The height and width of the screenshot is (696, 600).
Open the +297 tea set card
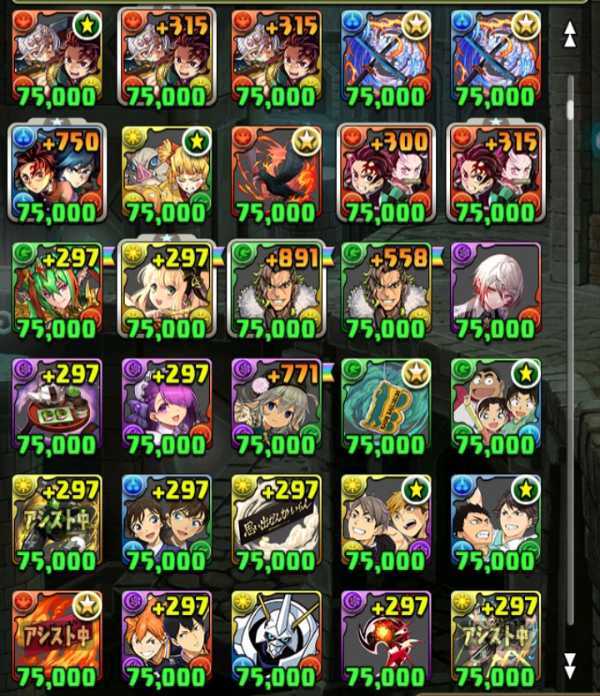(x=56, y=404)
